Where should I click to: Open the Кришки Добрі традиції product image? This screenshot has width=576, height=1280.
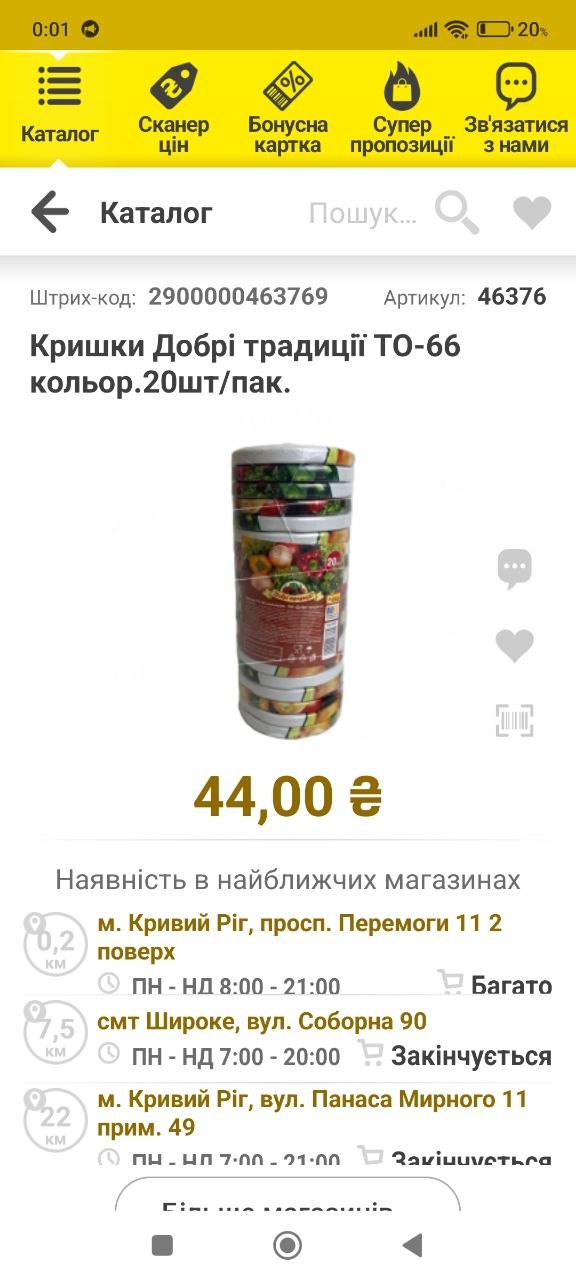[288, 592]
